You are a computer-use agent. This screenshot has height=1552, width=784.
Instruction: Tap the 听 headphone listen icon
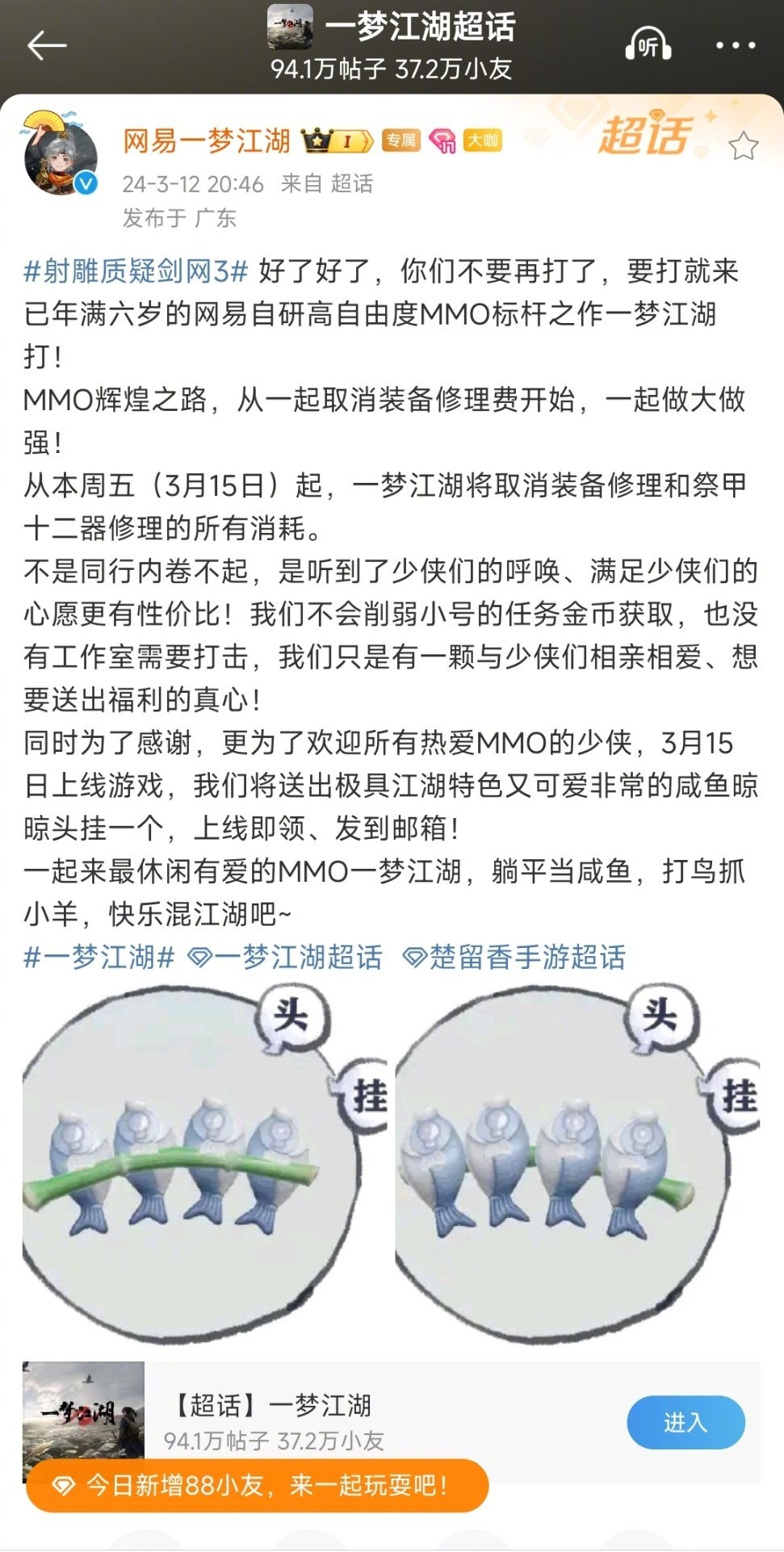648,45
